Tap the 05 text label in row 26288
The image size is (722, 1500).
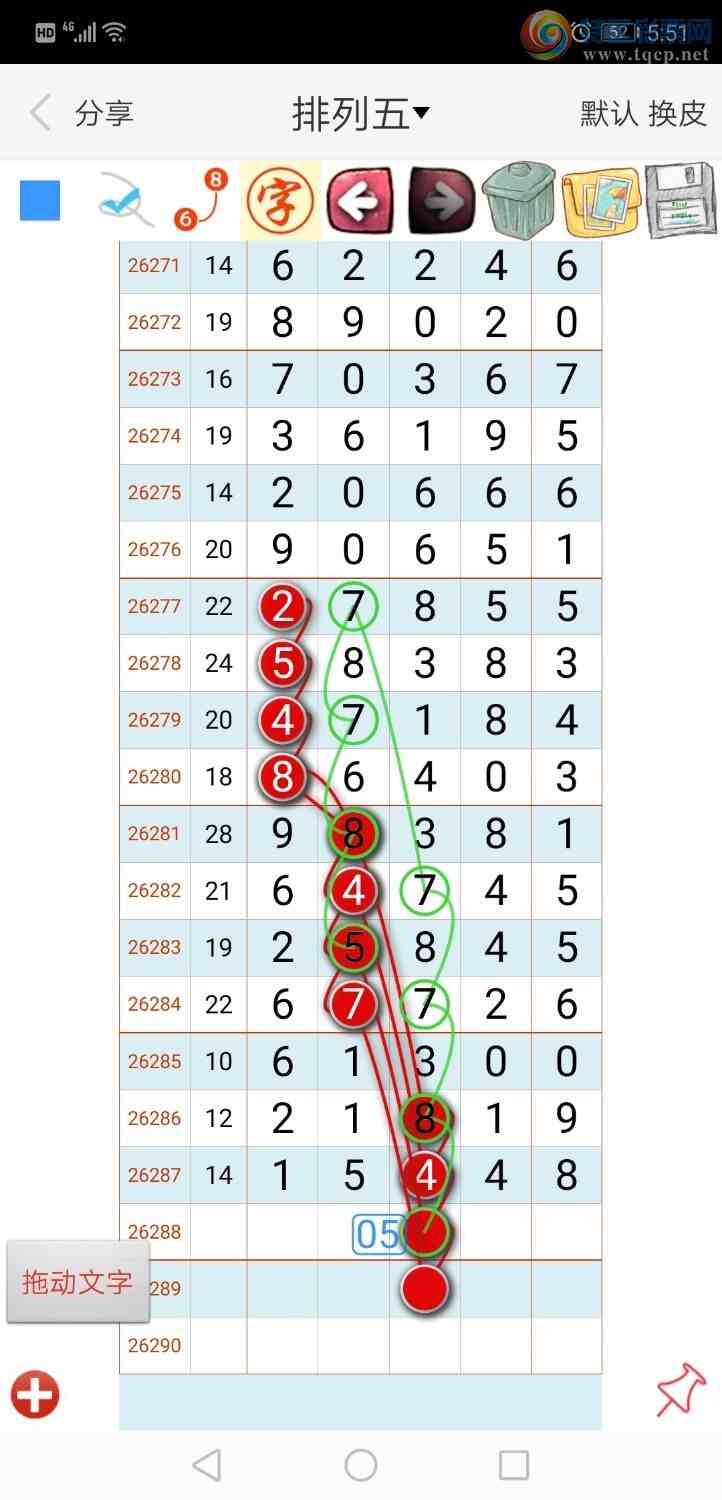tap(378, 1235)
